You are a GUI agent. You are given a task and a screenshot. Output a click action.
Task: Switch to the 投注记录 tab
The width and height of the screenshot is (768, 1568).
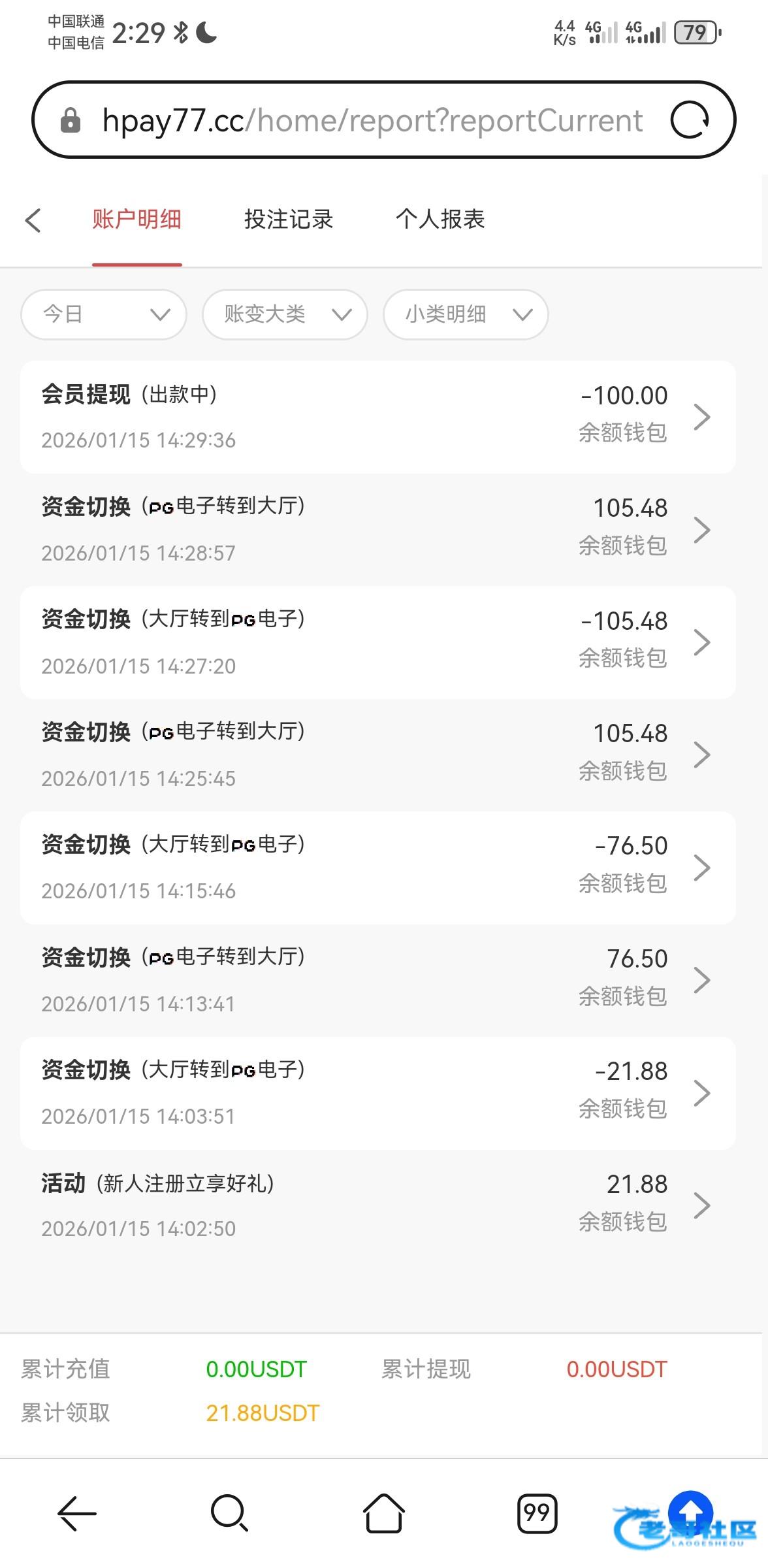pos(288,220)
